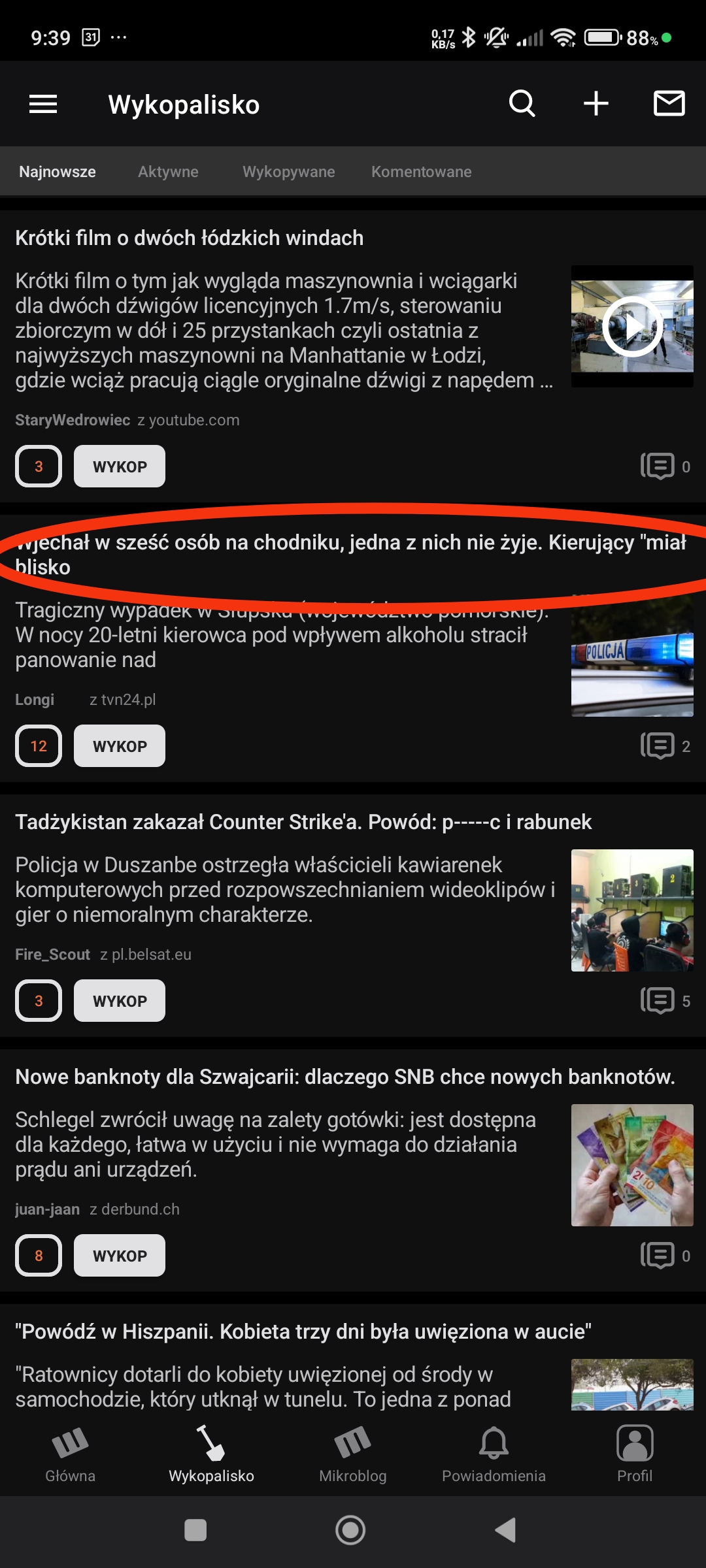Open article about łódzkich windach
The height and width of the screenshot is (1568, 706).
click(x=189, y=238)
